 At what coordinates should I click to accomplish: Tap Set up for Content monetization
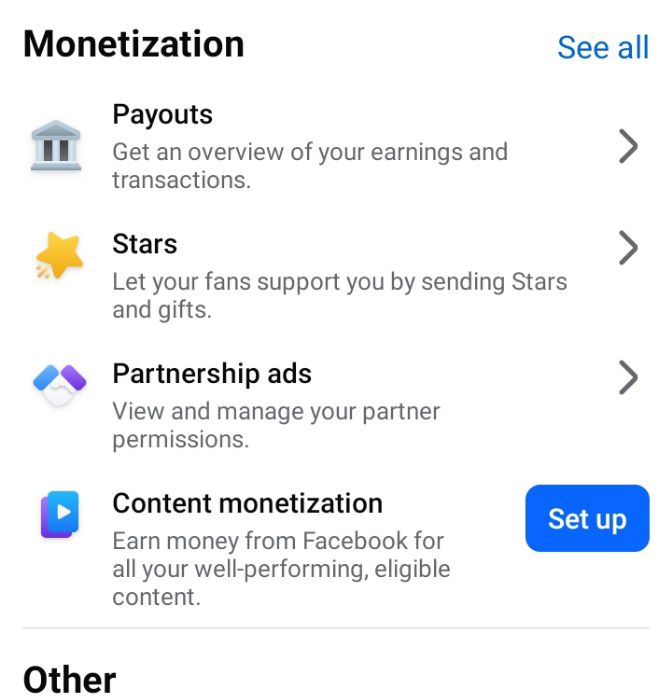pos(587,519)
